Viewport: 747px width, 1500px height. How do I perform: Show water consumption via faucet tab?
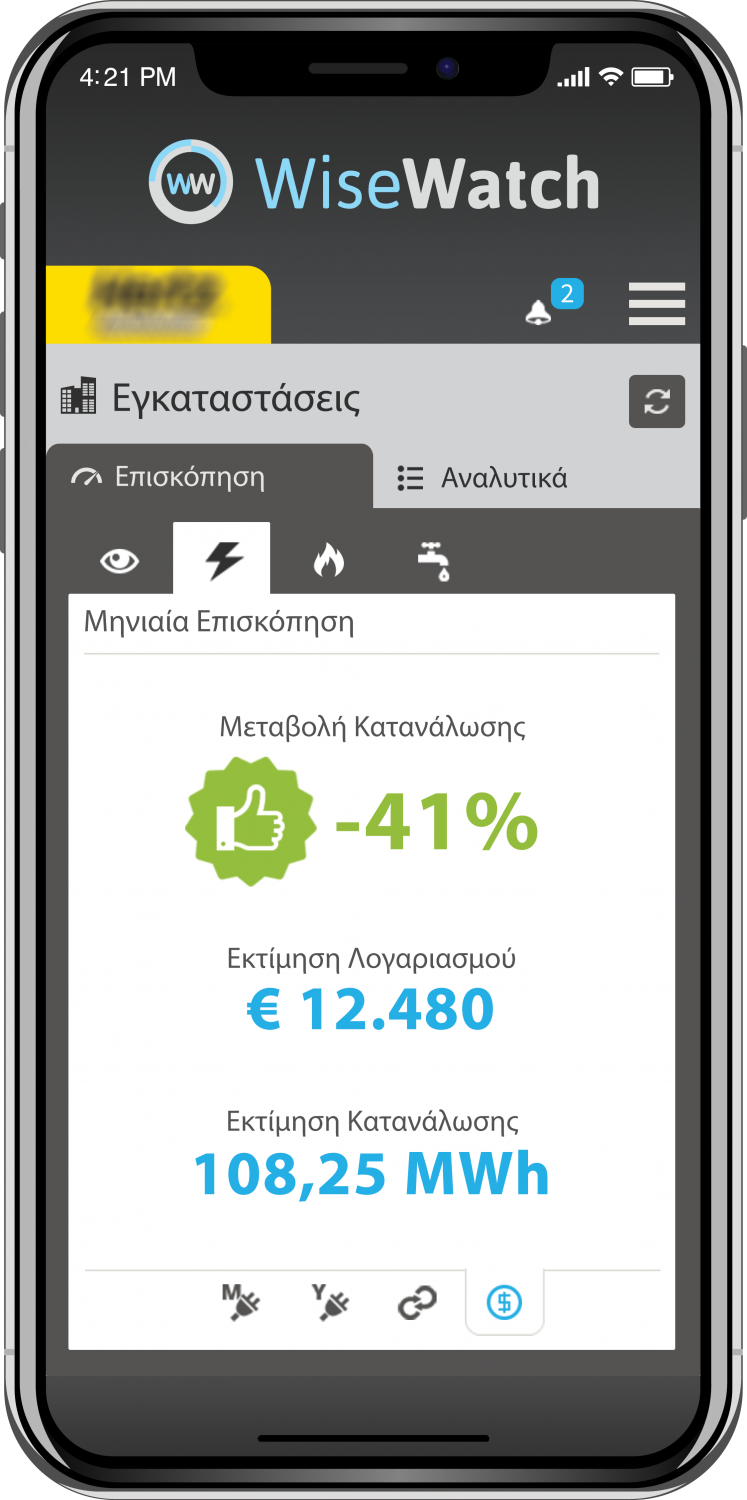(433, 562)
